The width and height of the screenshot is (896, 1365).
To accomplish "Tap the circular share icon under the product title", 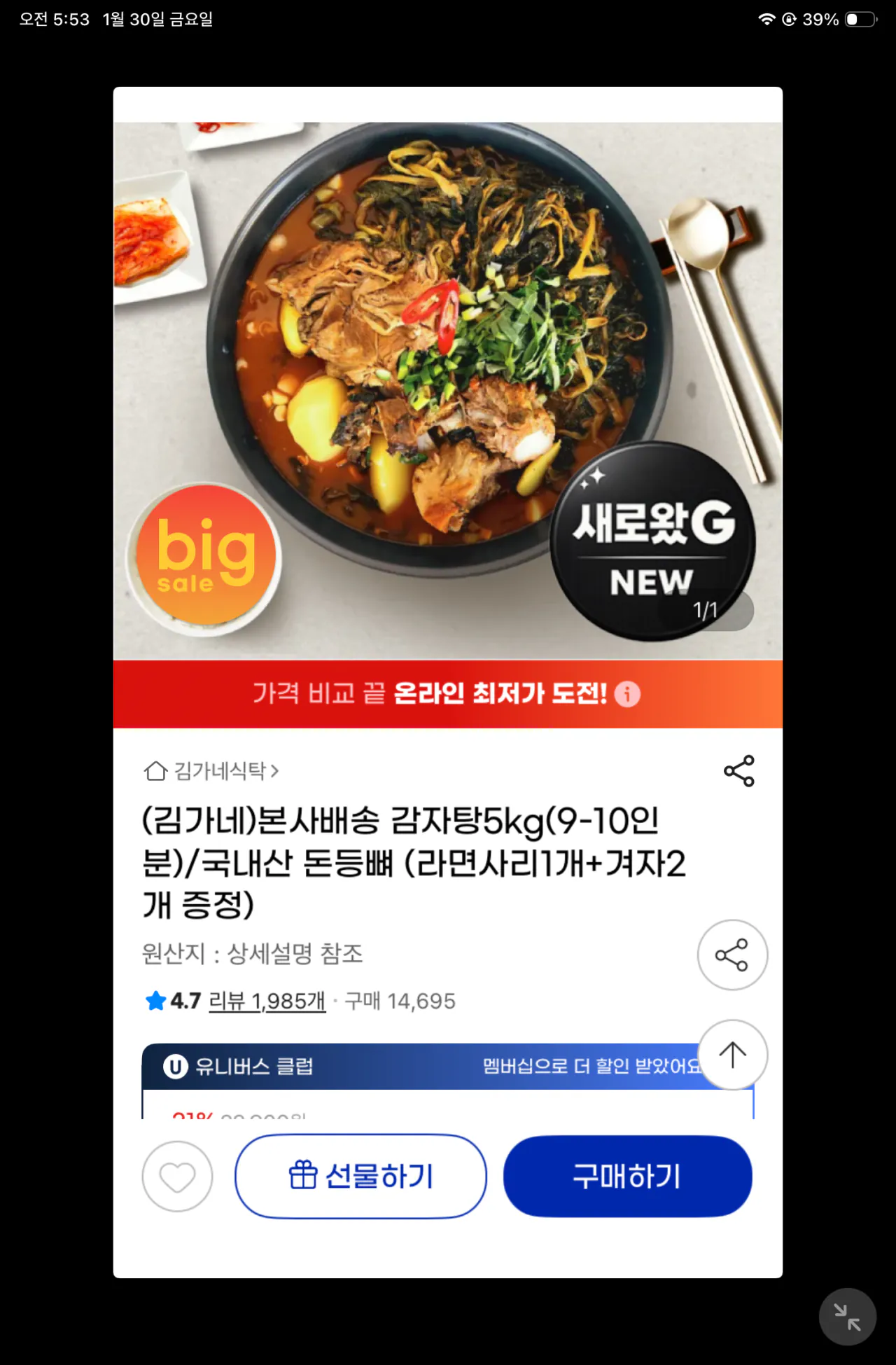I will click(x=732, y=955).
